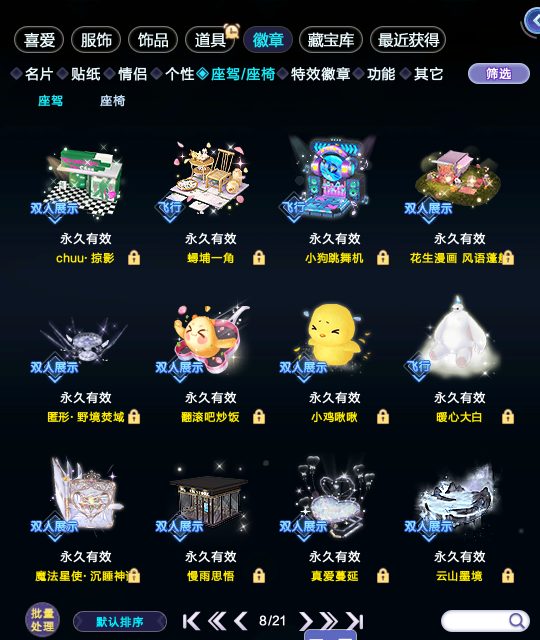Switch to the 服饰 tab
Image resolution: width=540 pixels, height=640 pixels.
[x=96, y=40]
